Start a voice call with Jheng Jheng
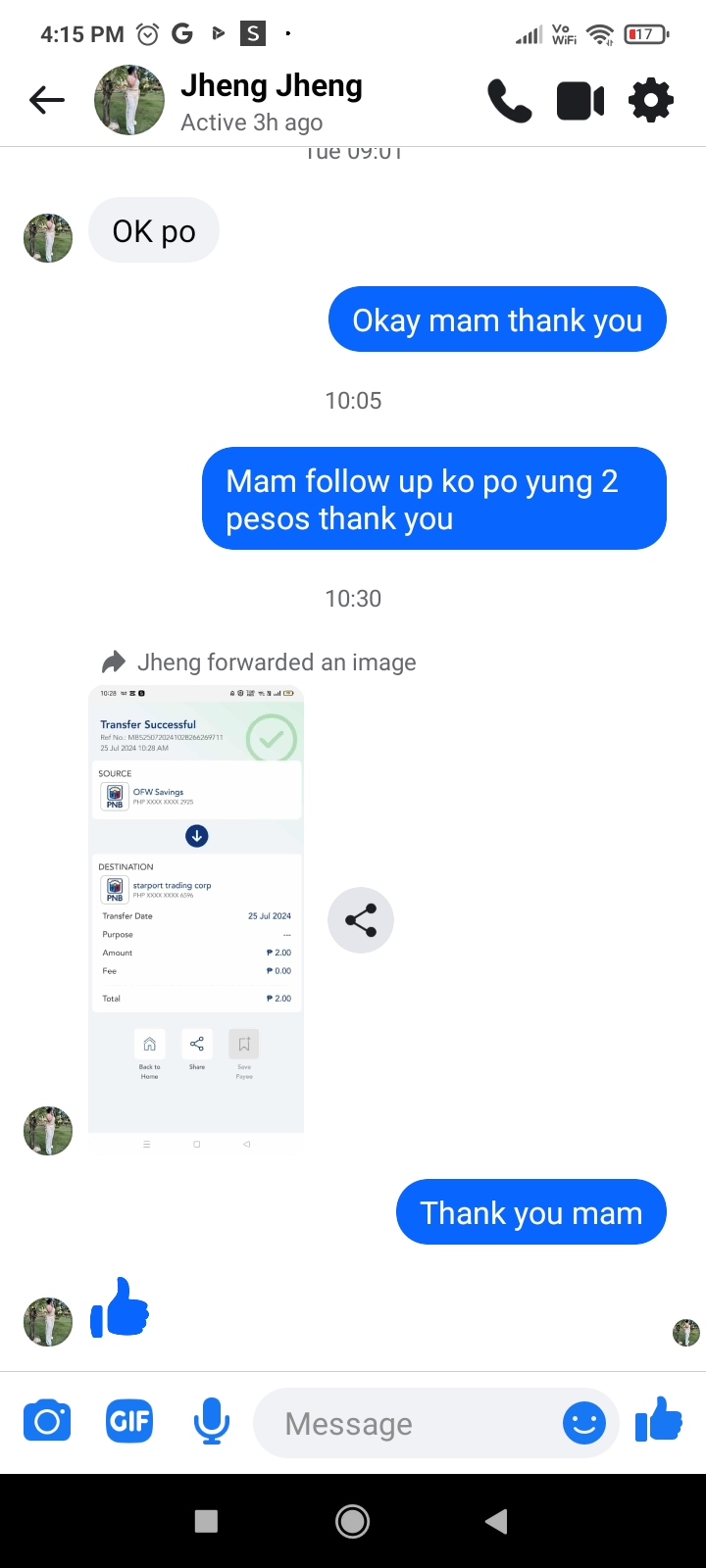The image size is (706, 1568). tap(510, 101)
